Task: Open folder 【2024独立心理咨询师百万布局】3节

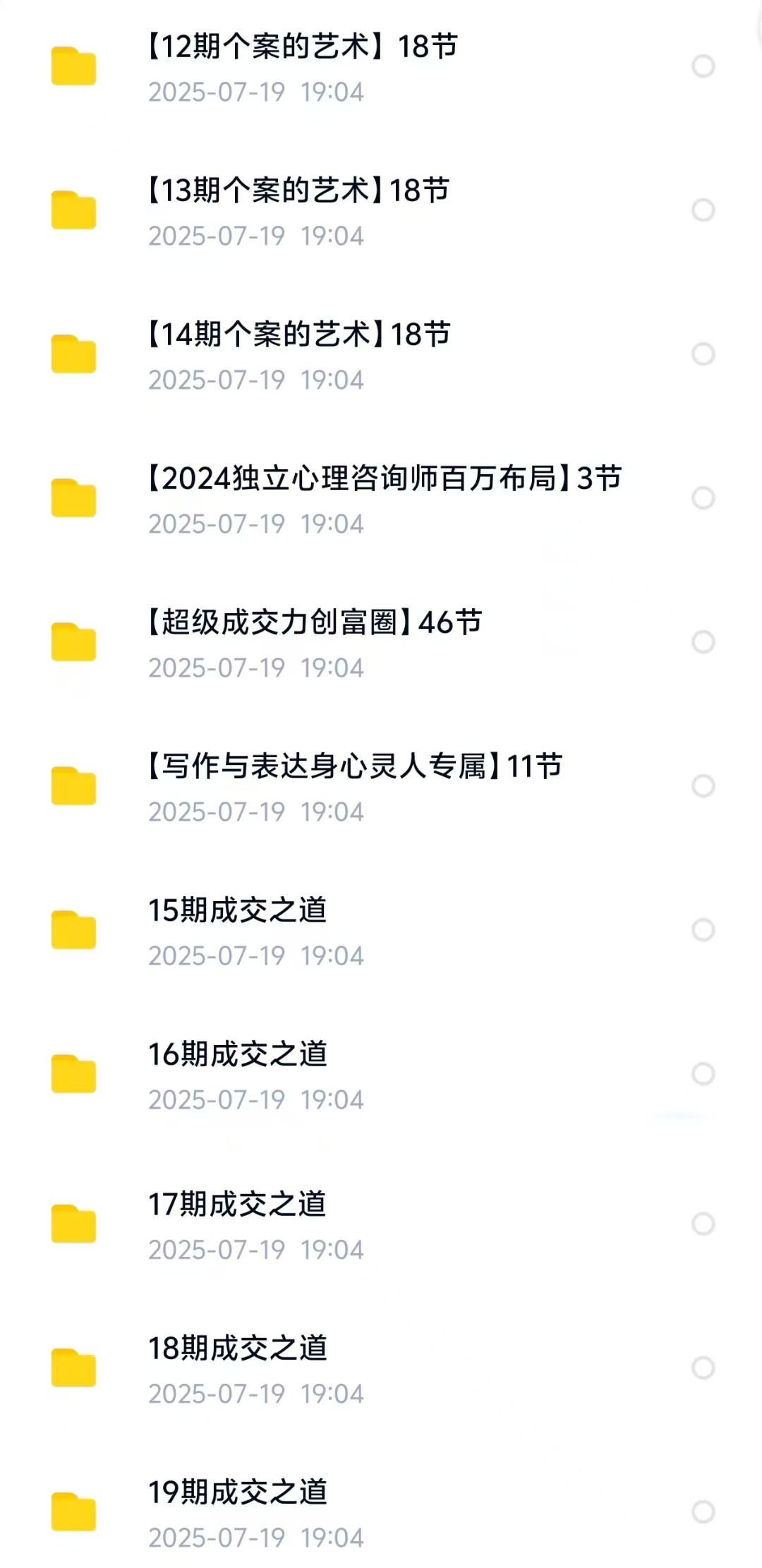Action: (x=385, y=479)
